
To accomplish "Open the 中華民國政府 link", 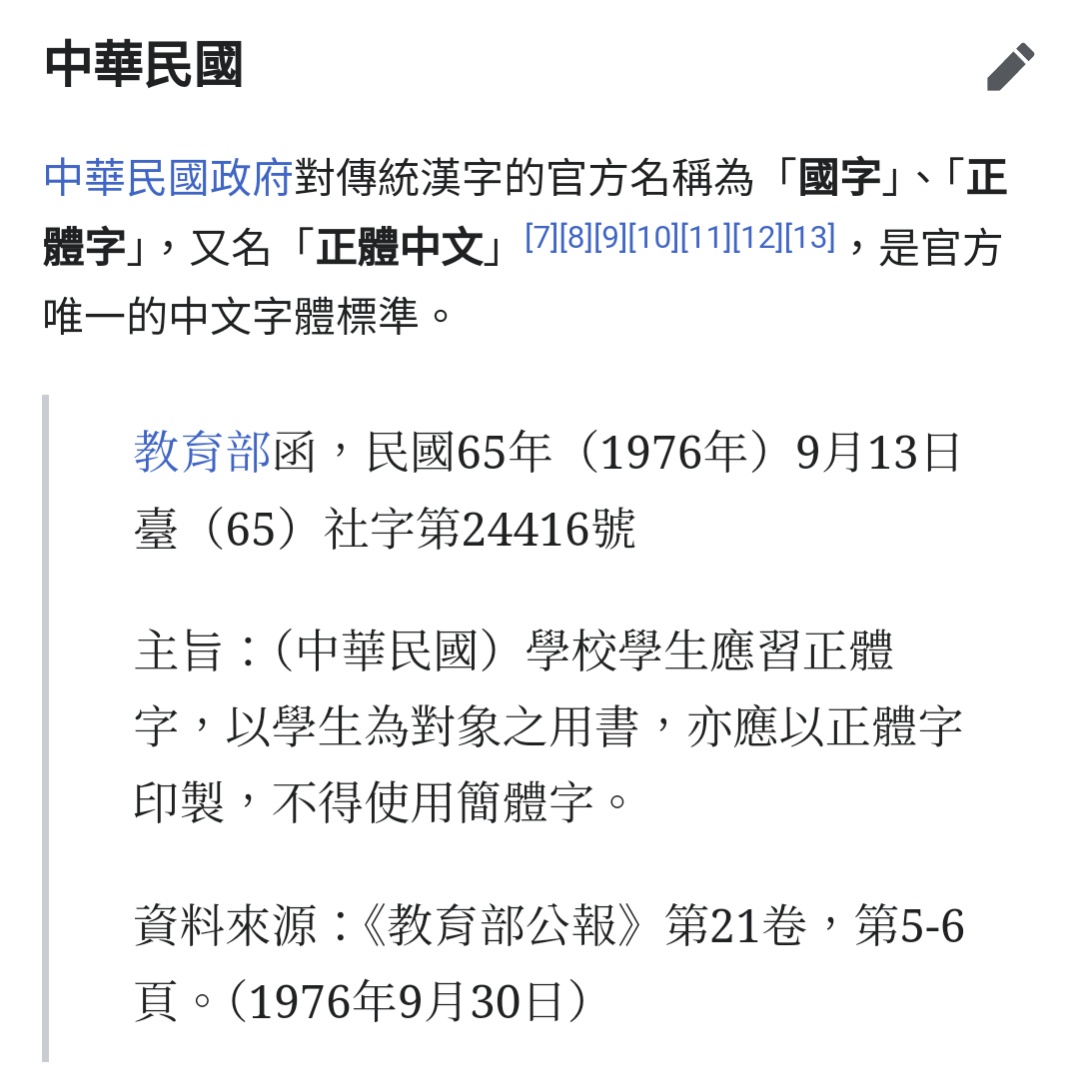I will pos(168,179).
